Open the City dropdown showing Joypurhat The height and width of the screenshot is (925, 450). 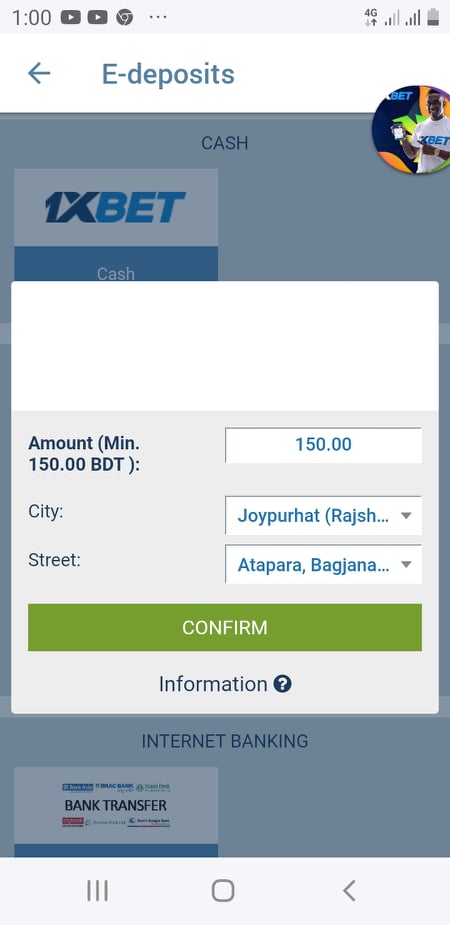(323, 516)
